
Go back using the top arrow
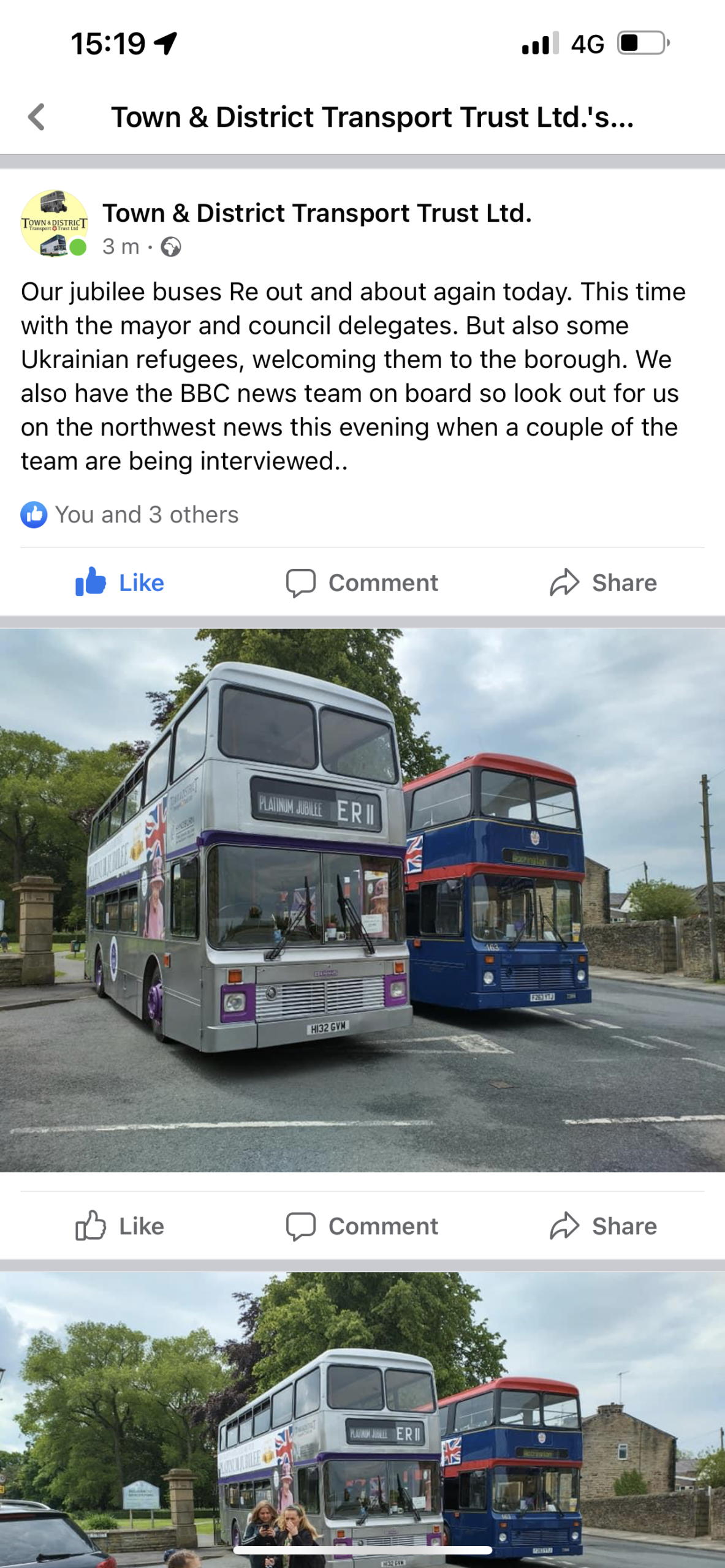37,116
